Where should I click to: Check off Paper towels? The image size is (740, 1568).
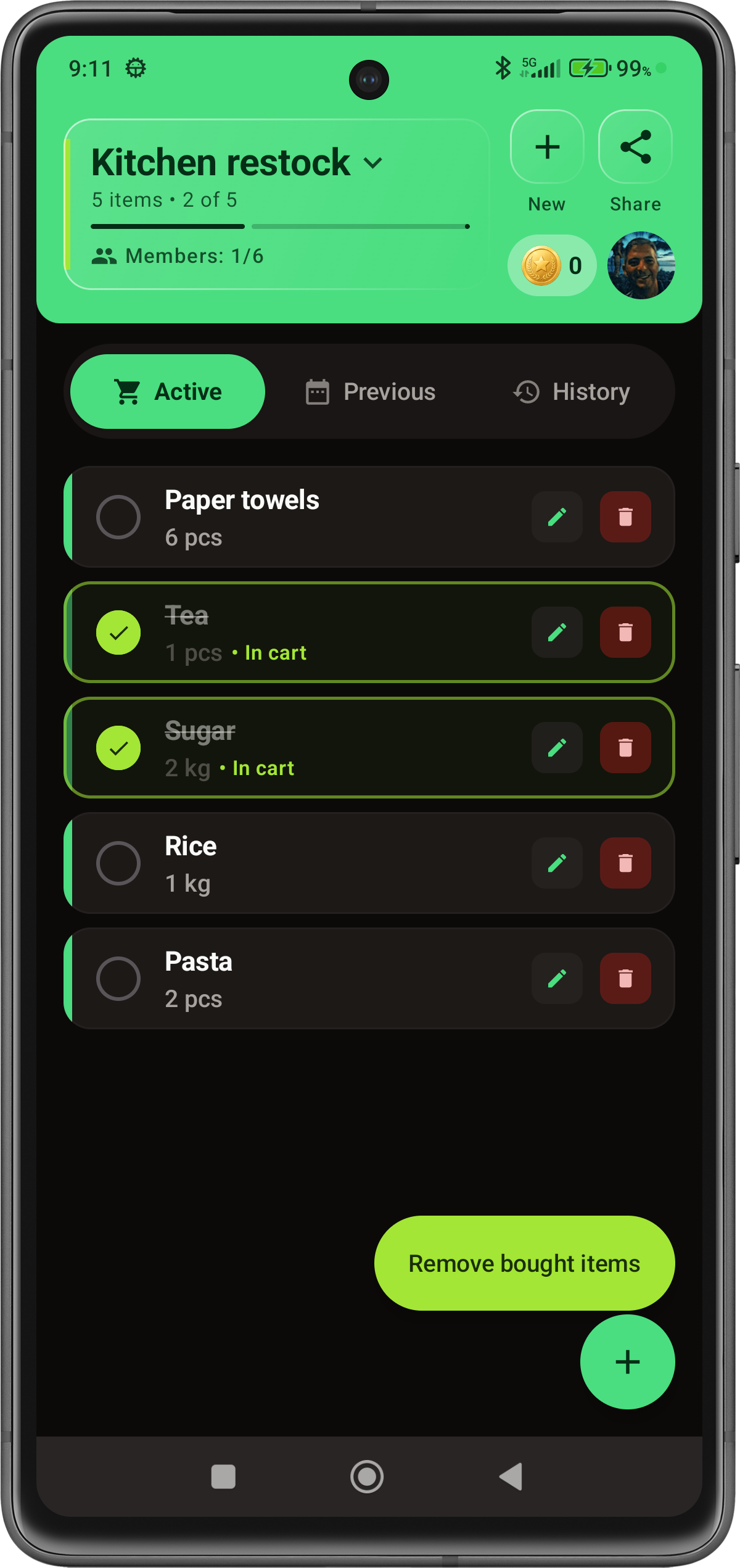click(118, 517)
